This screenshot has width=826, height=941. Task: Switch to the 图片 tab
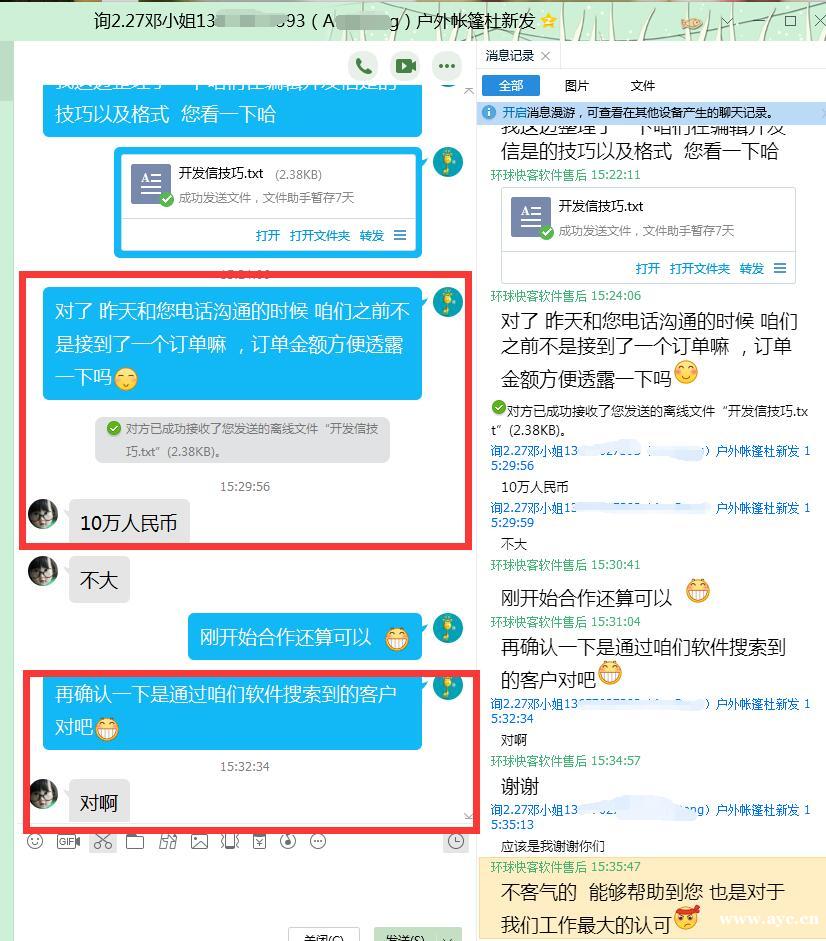coord(577,86)
